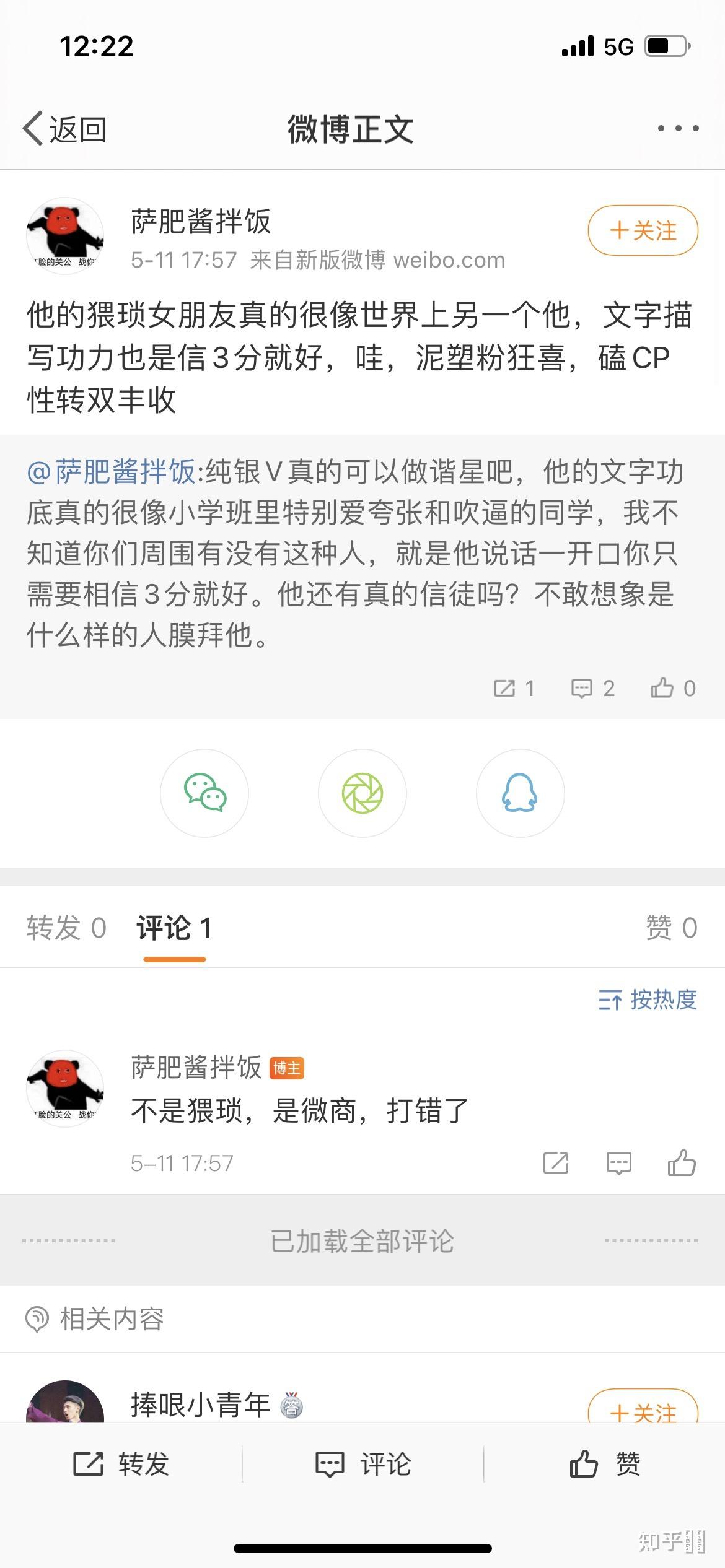This screenshot has width=725, height=1568.
Task: Like the comment 不是猥琐，是微商，打错了
Action: pyautogui.click(x=682, y=1163)
